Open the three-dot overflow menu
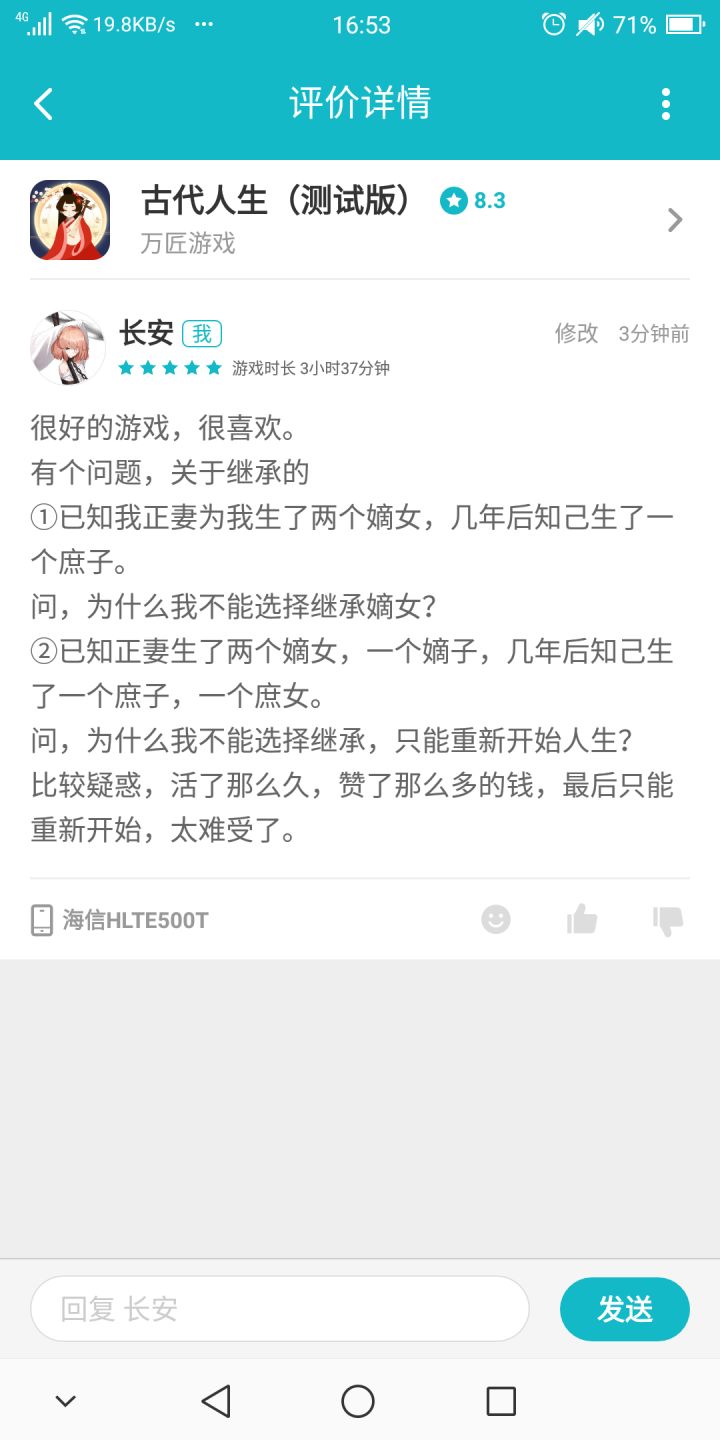Viewport: 720px width, 1440px height. click(665, 103)
